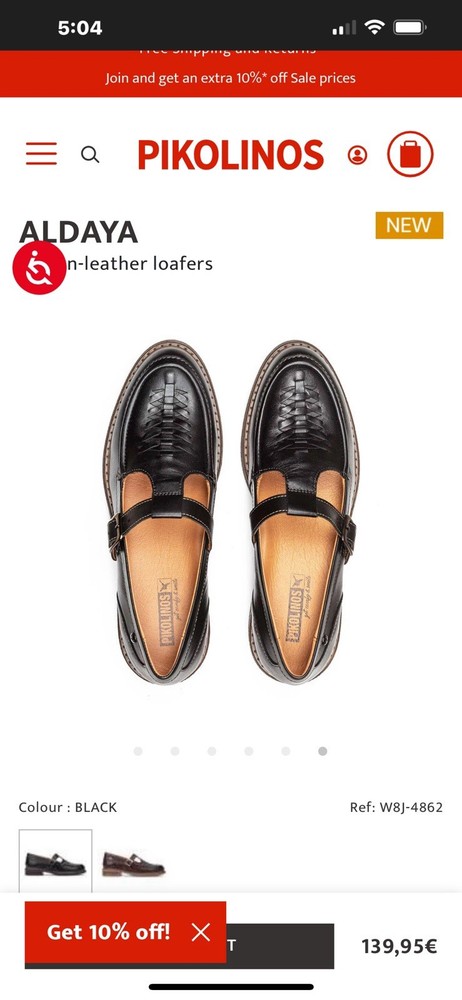Viewport: 462px width, 1000px height.
Task: Jump to the first image dot
Action: pyautogui.click(x=138, y=751)
